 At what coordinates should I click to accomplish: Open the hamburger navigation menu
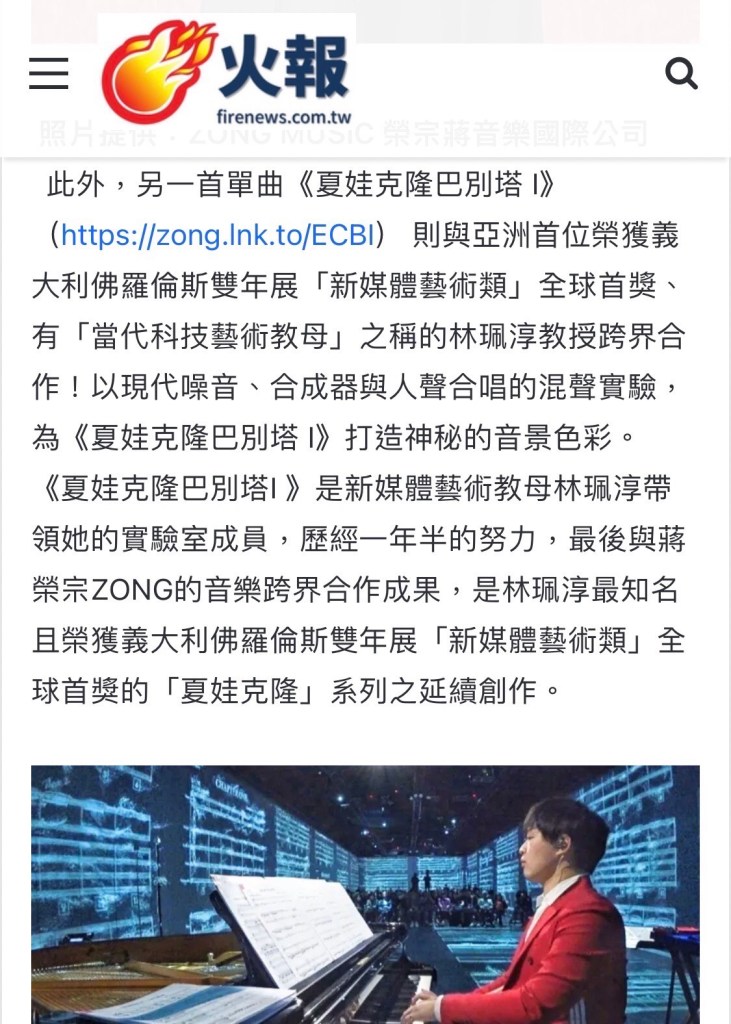click(49, 73)
